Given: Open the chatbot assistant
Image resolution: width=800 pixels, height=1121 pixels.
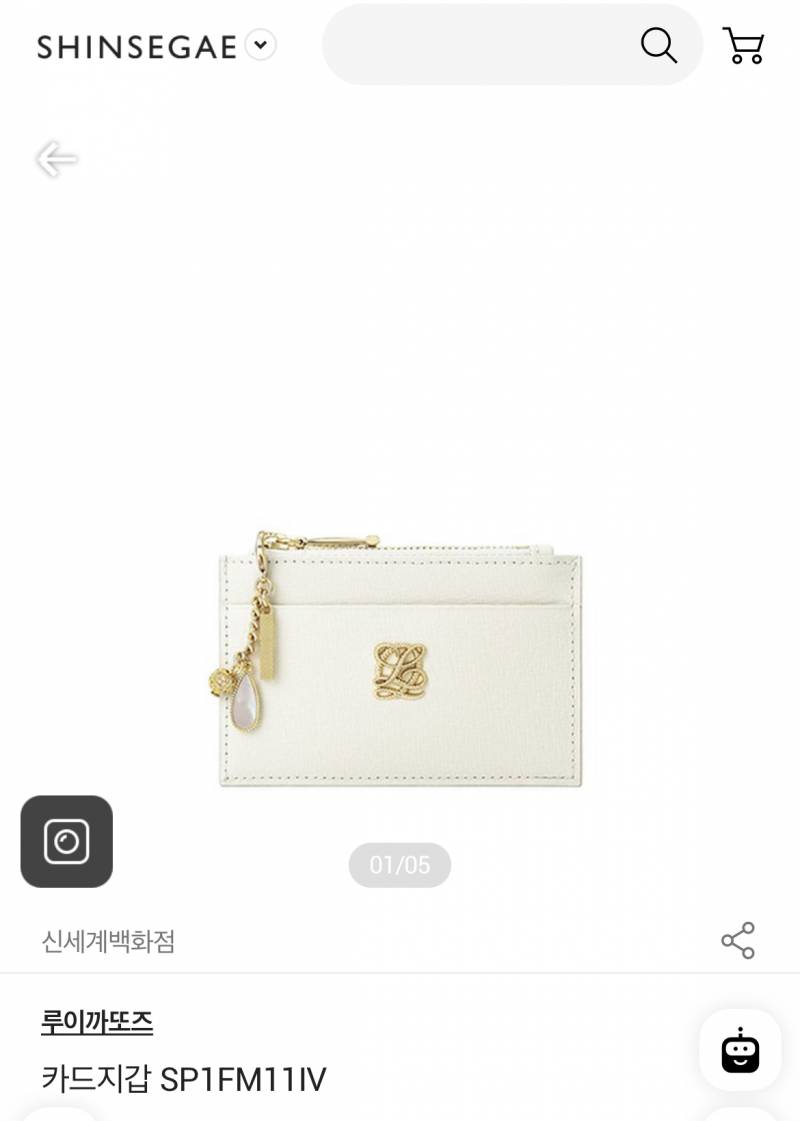Looking at the screenshot, I should tap(740, 1050).
